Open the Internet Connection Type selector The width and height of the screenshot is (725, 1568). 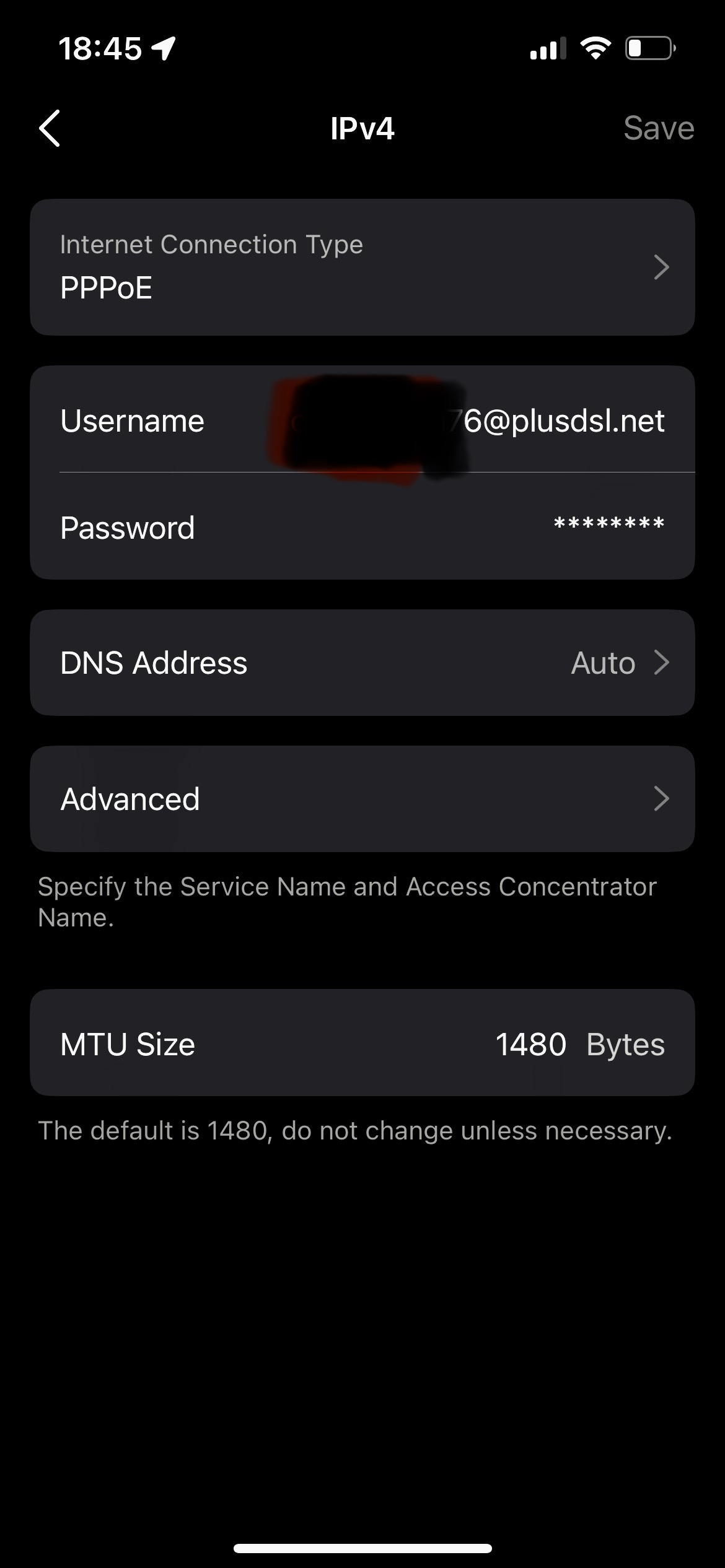(x=362, y=267)
